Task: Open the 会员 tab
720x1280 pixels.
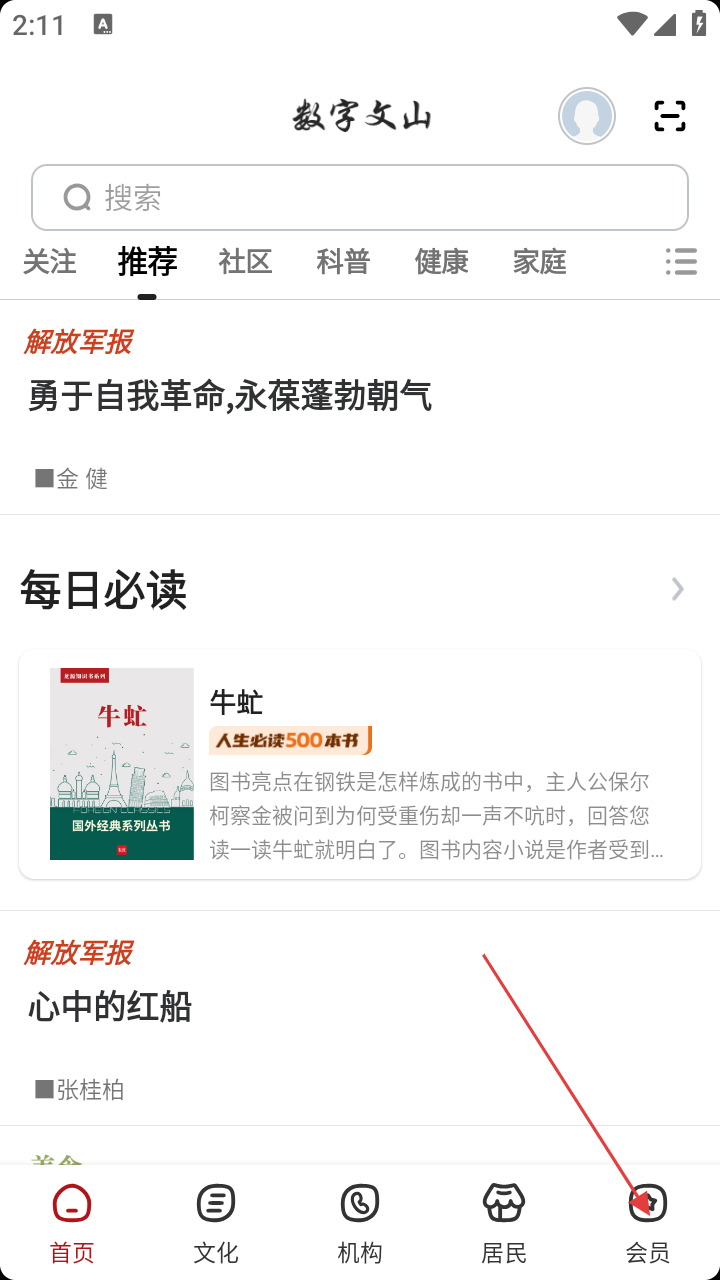Action: (648, 1222)
